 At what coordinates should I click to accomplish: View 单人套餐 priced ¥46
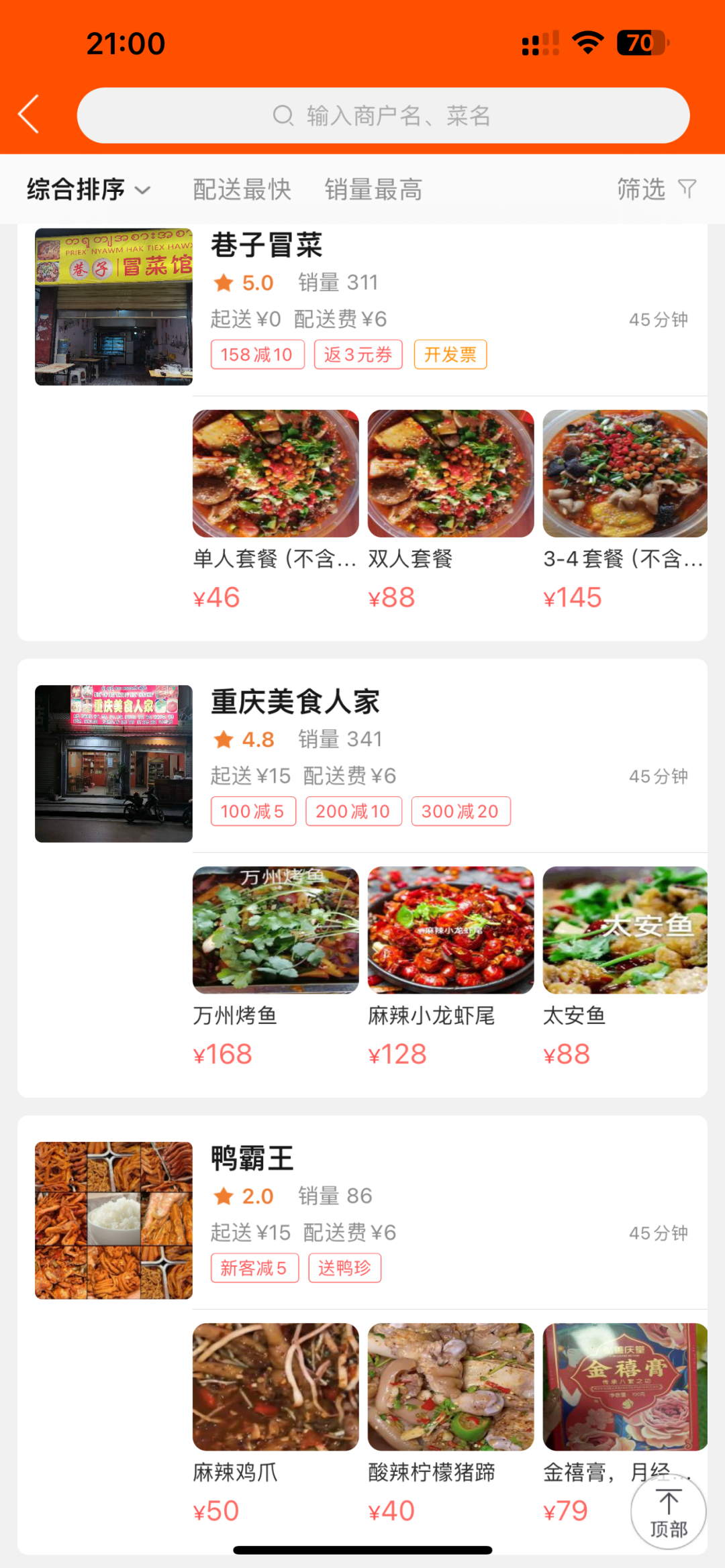[x=275, y=474]
